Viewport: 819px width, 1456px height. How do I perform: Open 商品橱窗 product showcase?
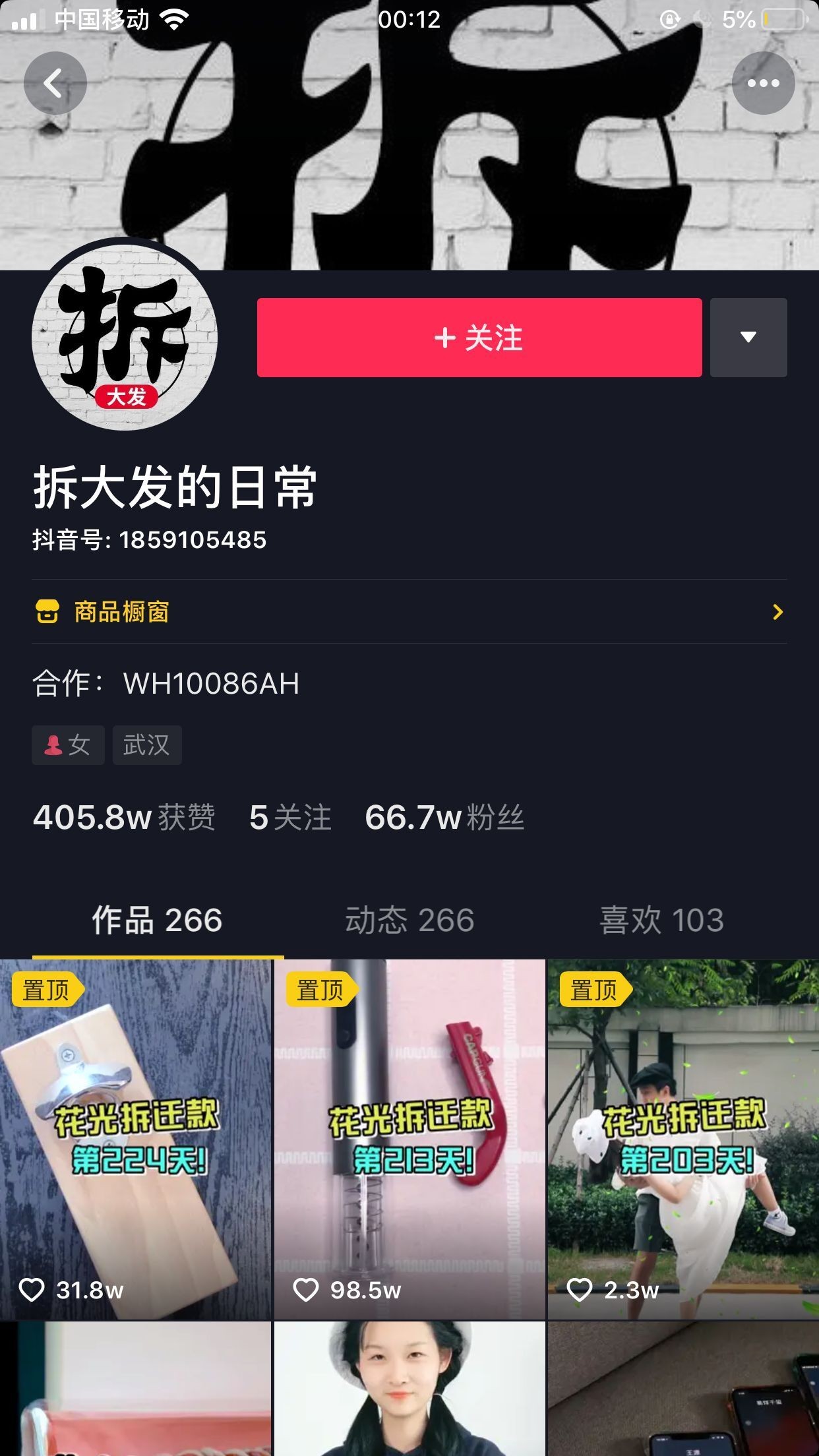click(x=409, y=612)
